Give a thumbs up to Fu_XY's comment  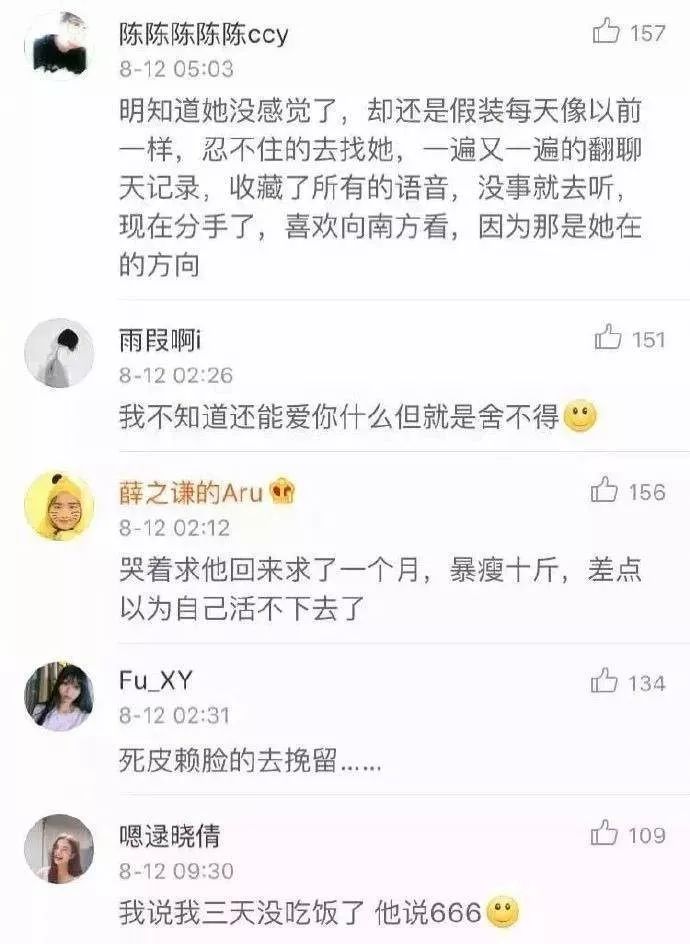click(606, 682)
